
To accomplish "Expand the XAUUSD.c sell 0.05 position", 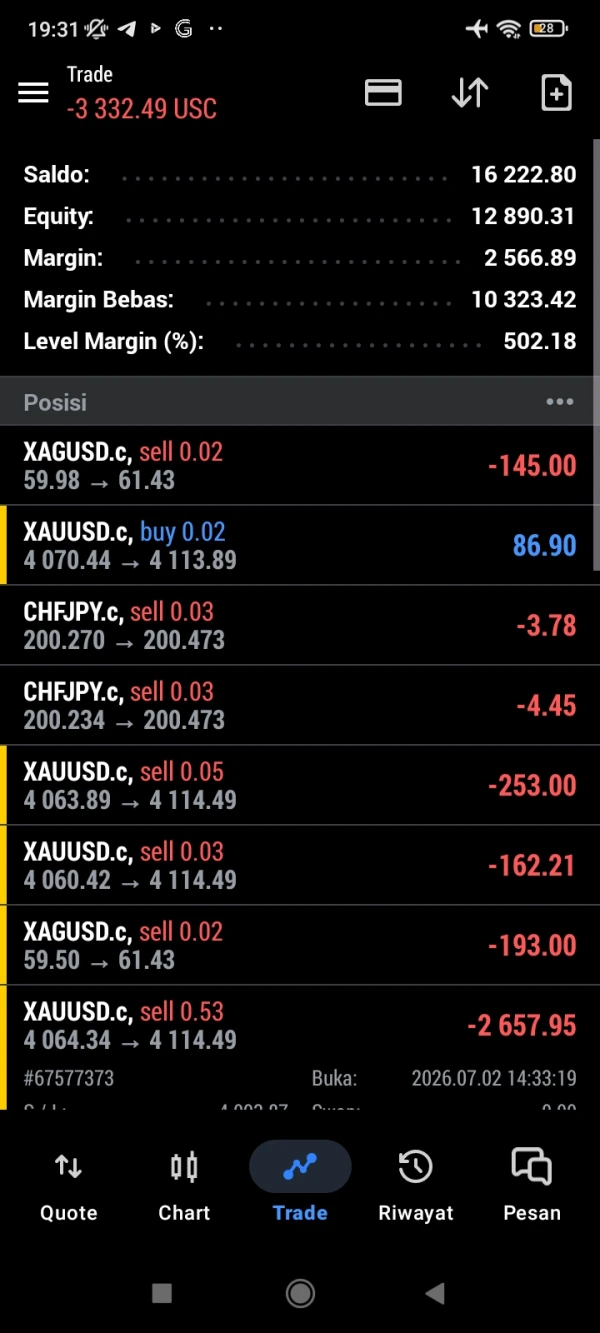I will (x=300, y=786).
